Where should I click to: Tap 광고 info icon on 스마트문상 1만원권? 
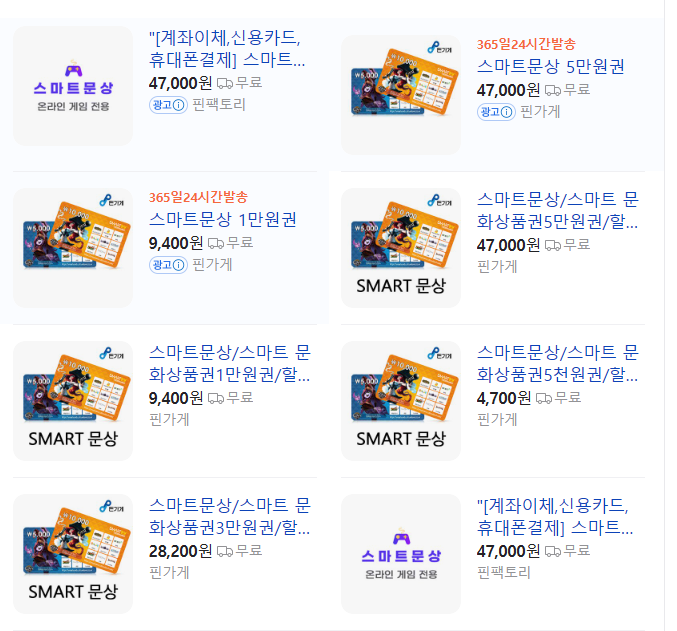pyautogui.click(x=179, y=265)
